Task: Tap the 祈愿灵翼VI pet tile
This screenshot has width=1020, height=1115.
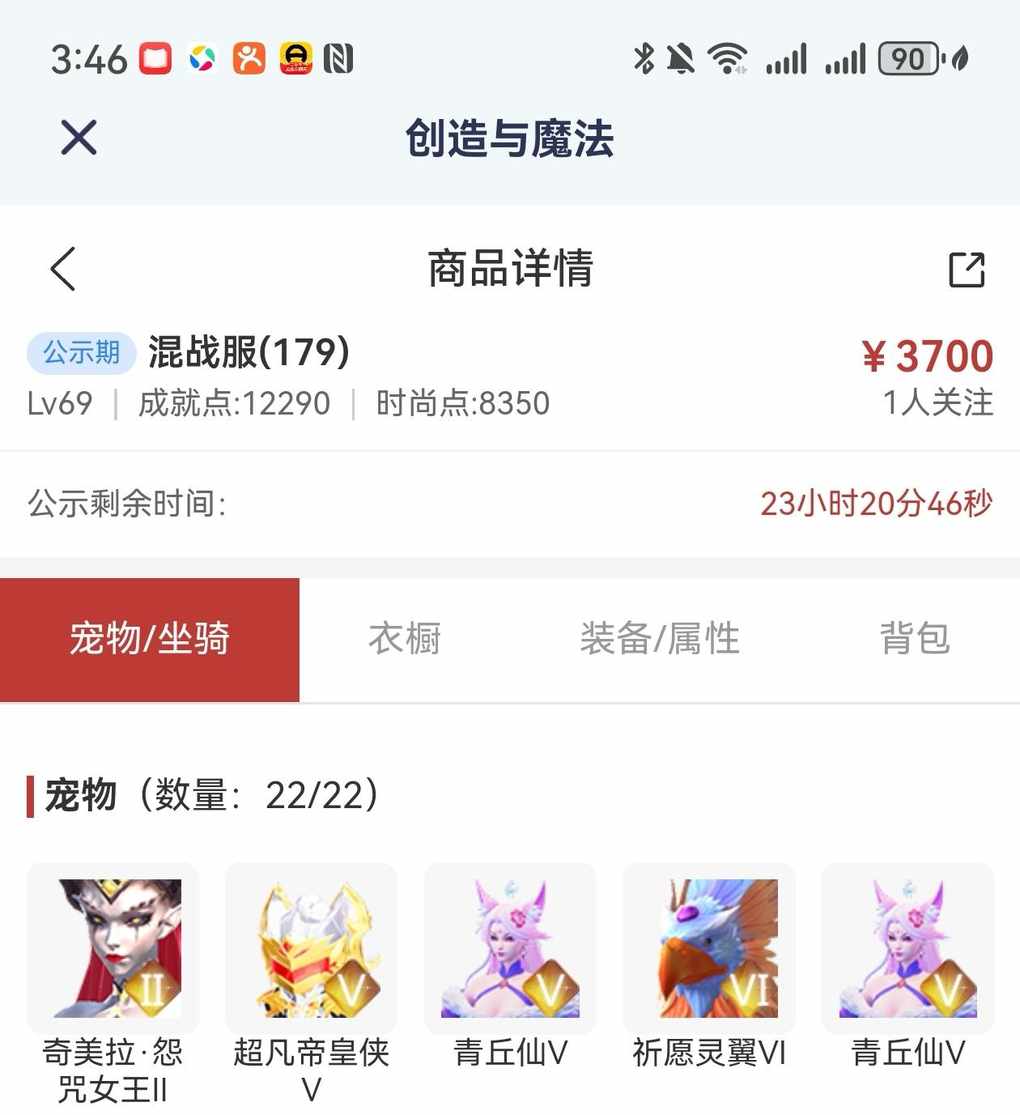Action: point(709,948)
